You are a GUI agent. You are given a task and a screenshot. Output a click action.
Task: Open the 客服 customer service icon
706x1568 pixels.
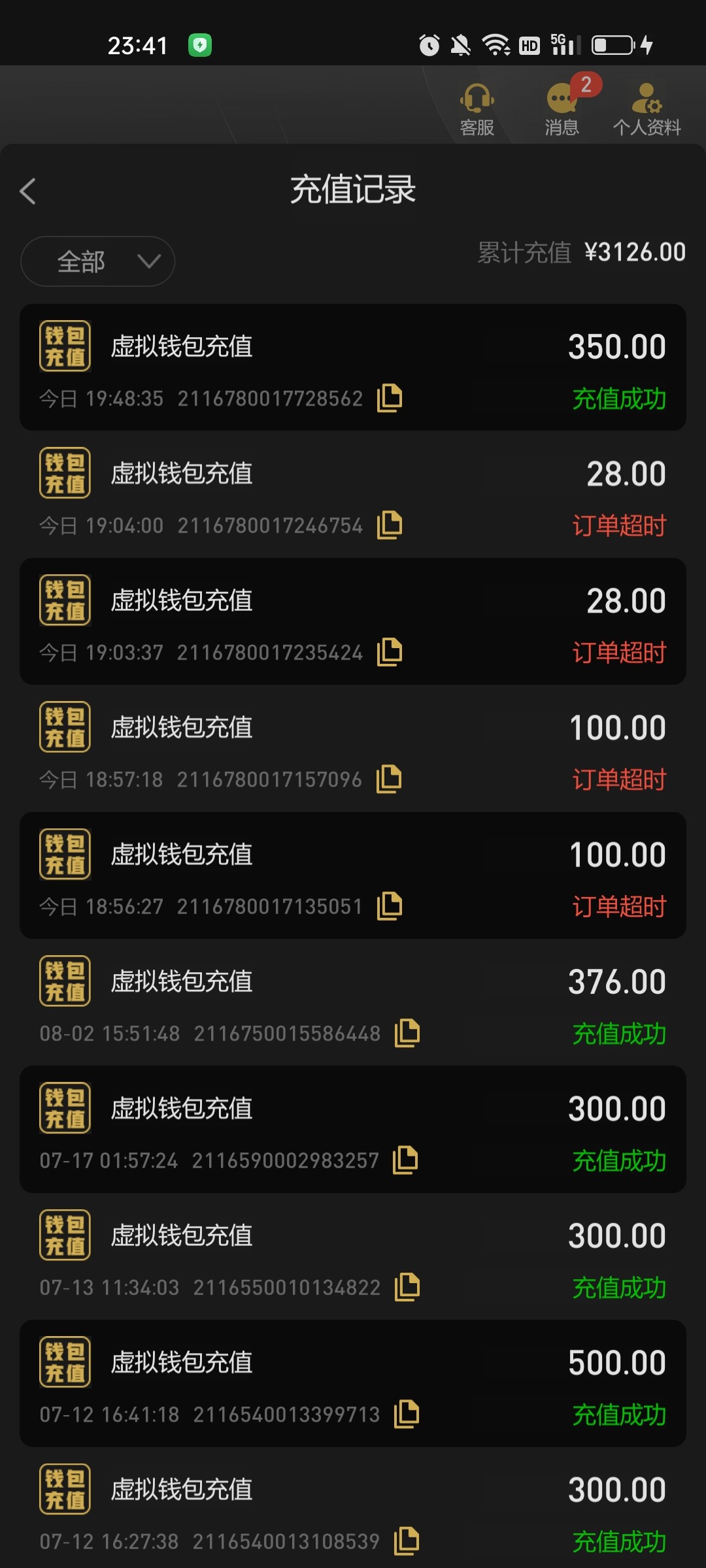pos(477,105)
